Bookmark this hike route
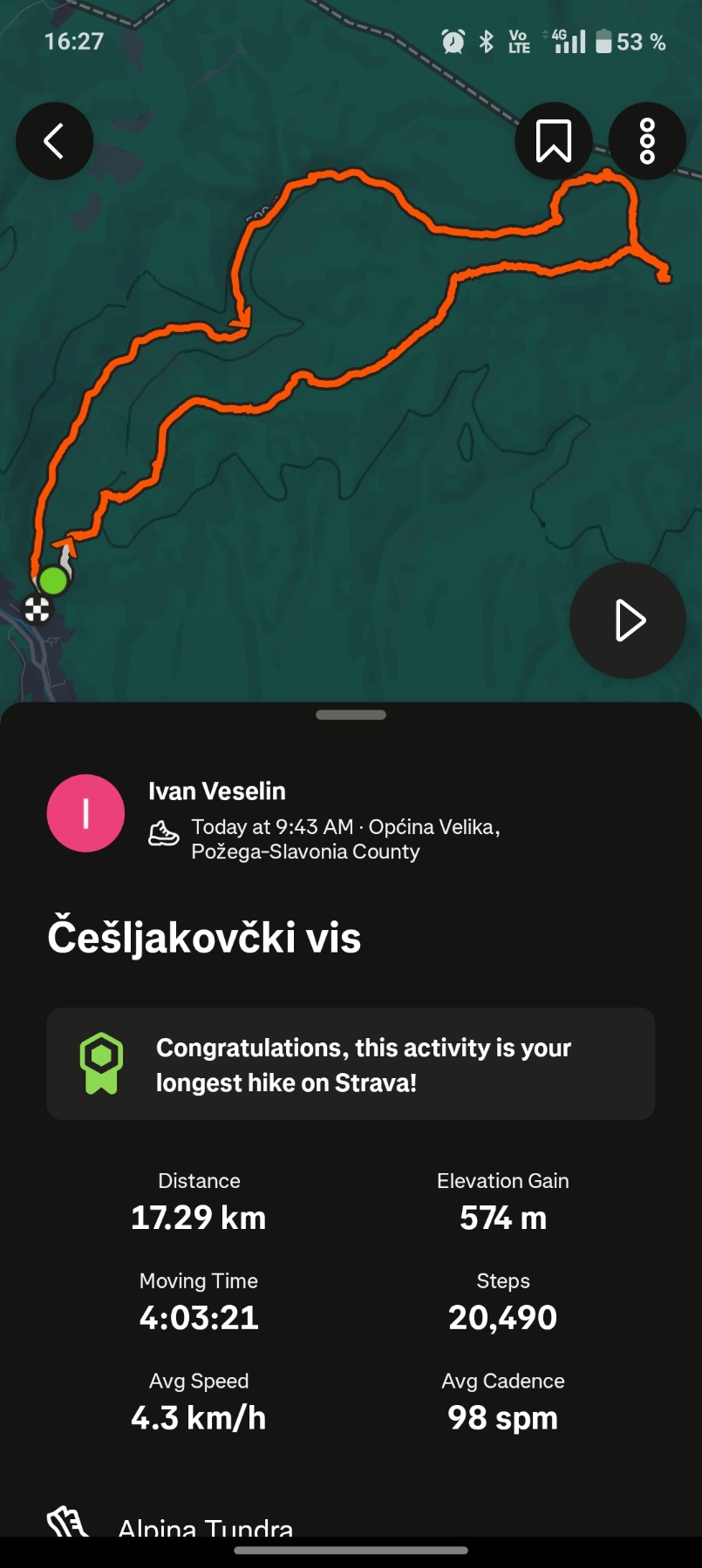 tap(553, 141)
